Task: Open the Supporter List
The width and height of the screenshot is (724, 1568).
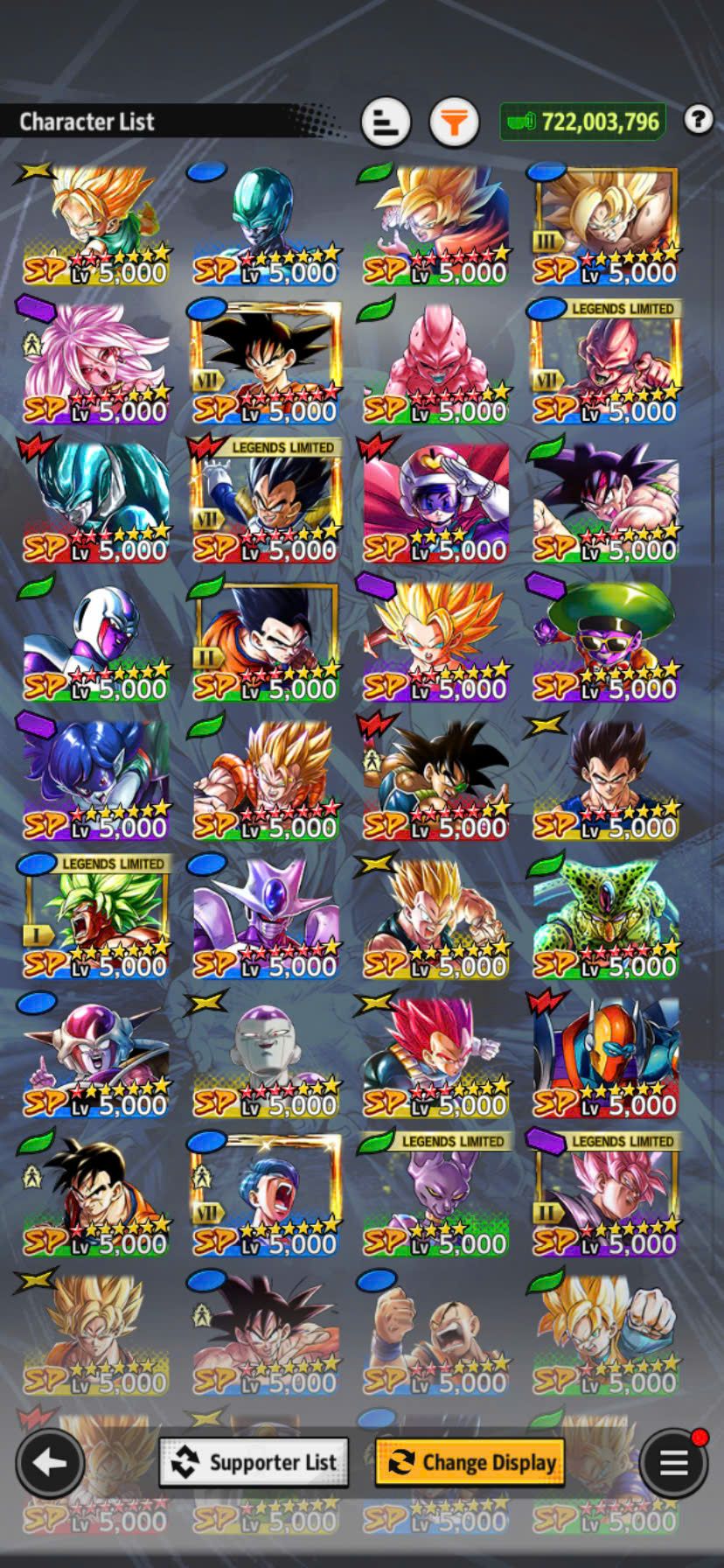Action: (x=254, y=1462)
